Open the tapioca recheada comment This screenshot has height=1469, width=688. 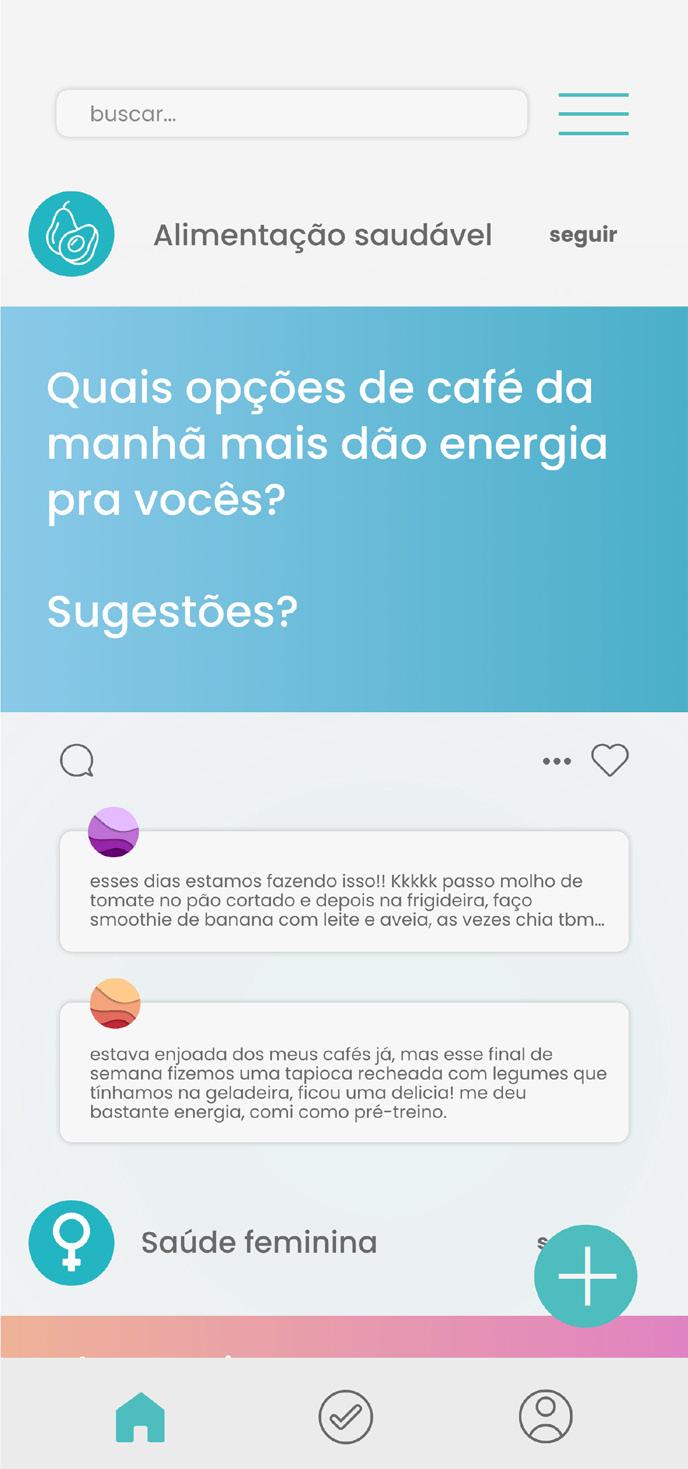[x=344, y=1082]
